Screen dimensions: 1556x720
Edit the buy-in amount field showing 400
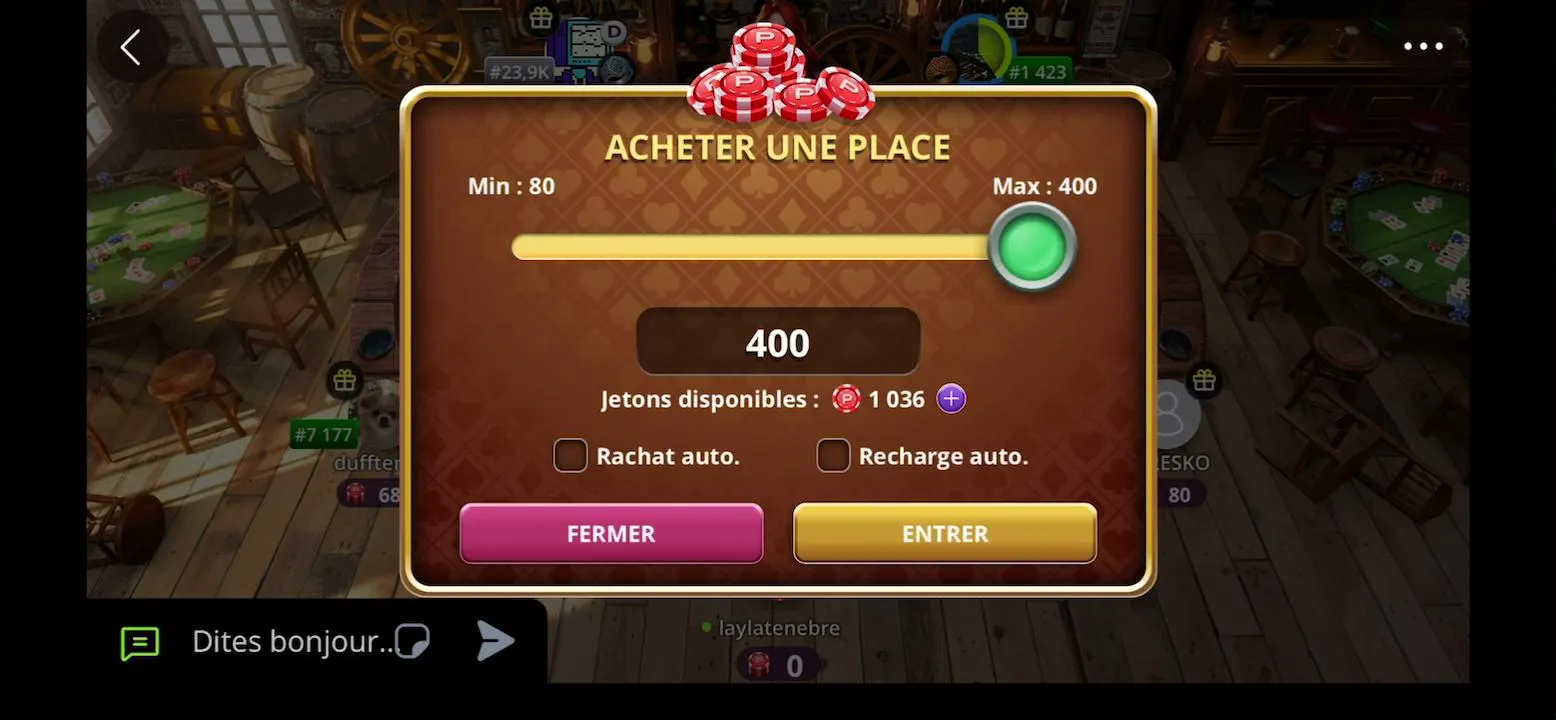coord(778,343)
